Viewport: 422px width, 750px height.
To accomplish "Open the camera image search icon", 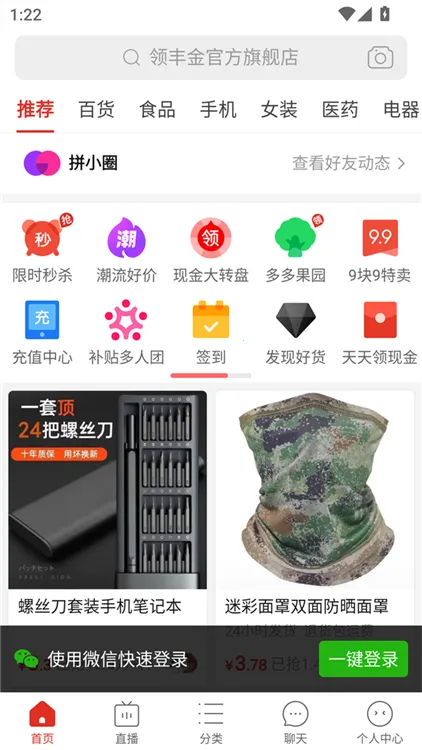I will click(380, 58).
